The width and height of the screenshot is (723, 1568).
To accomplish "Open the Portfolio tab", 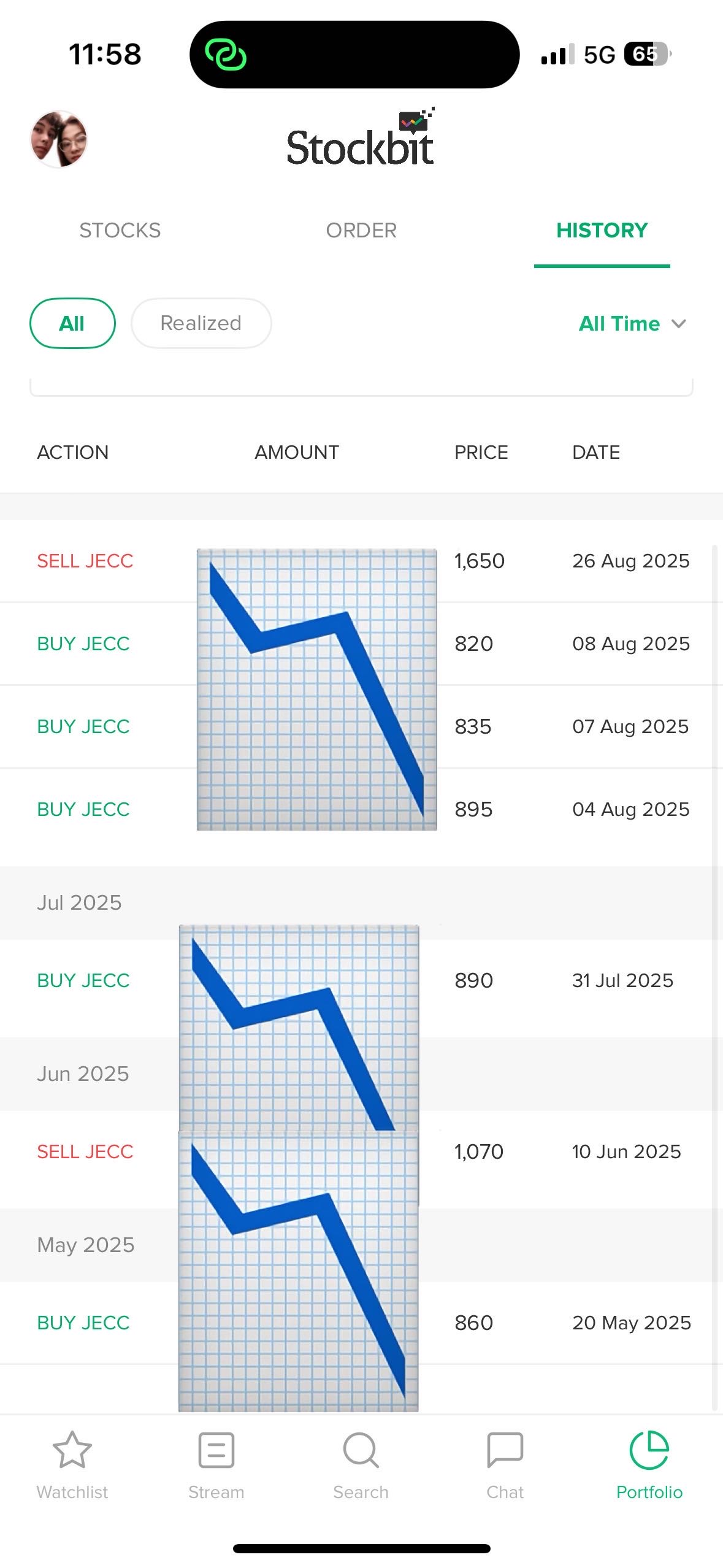I will point(649,1465).
